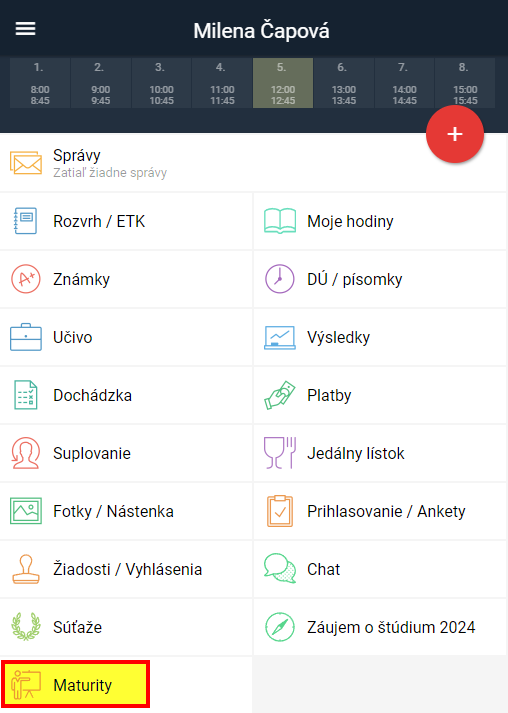Open Platby payments
The image size is (508, 713).
pyautogui.click(x=380, y=395)
